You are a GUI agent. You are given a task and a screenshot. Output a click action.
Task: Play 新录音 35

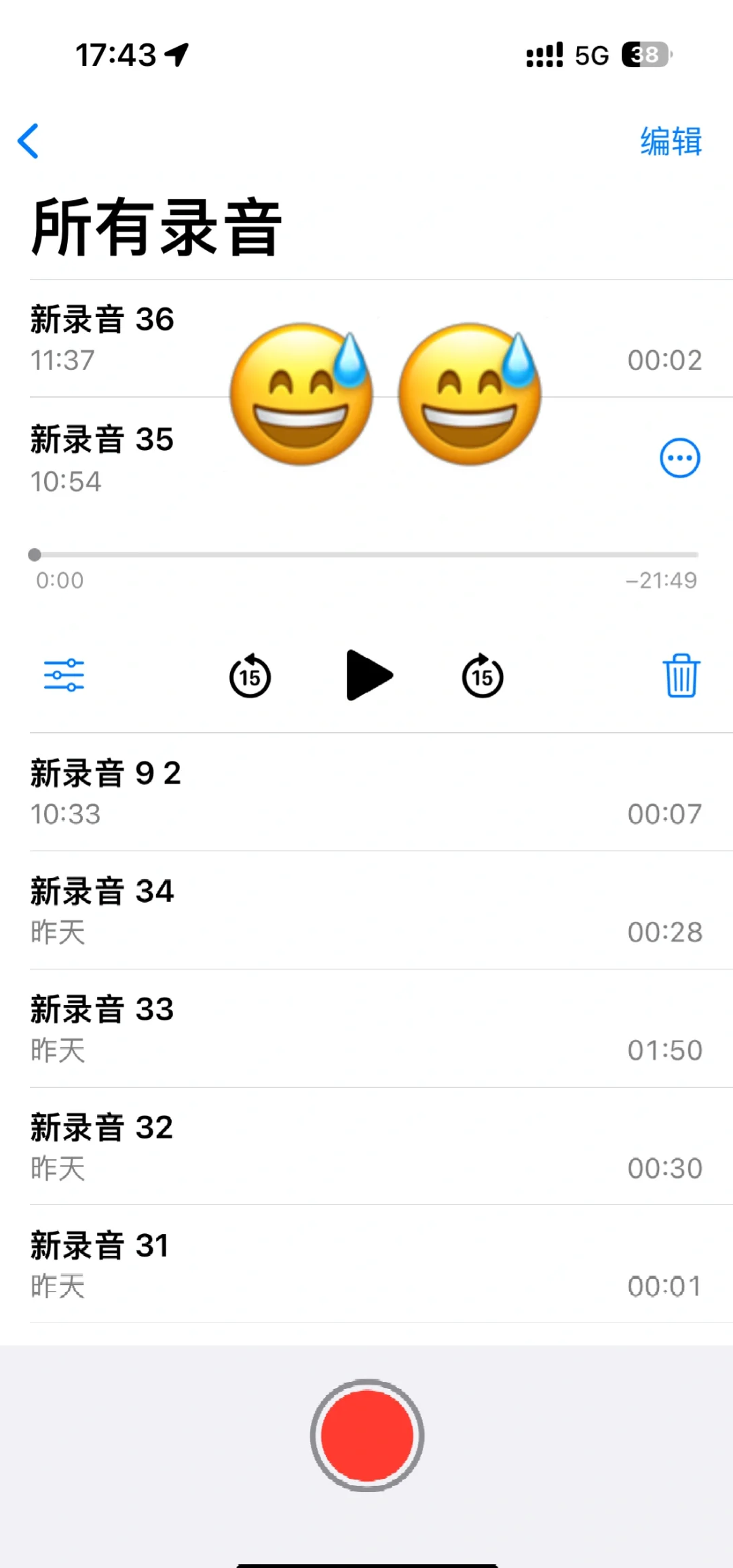coord(369,675)
